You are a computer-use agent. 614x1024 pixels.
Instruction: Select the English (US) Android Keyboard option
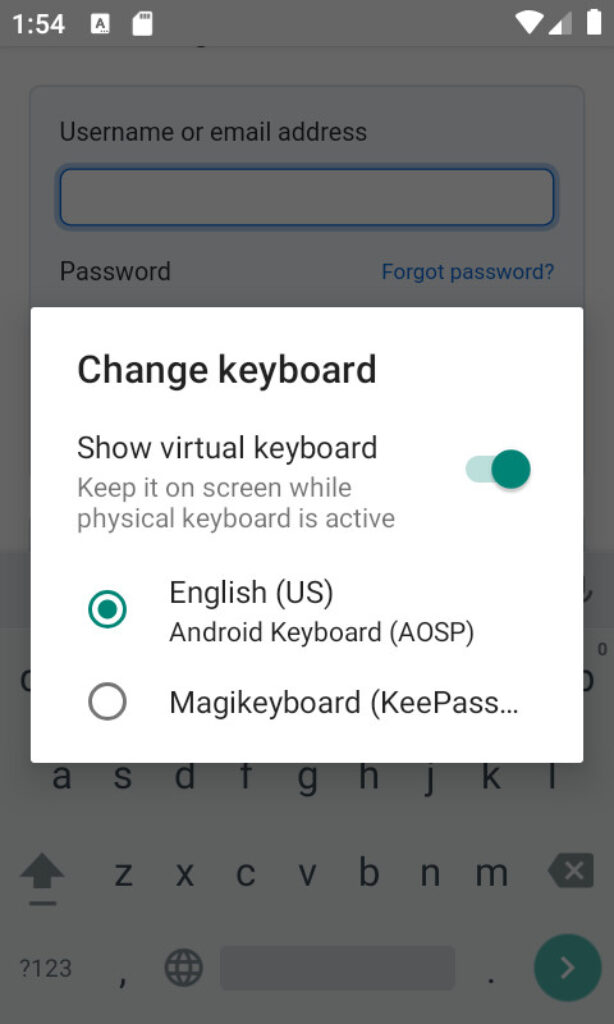click(306, 610)
